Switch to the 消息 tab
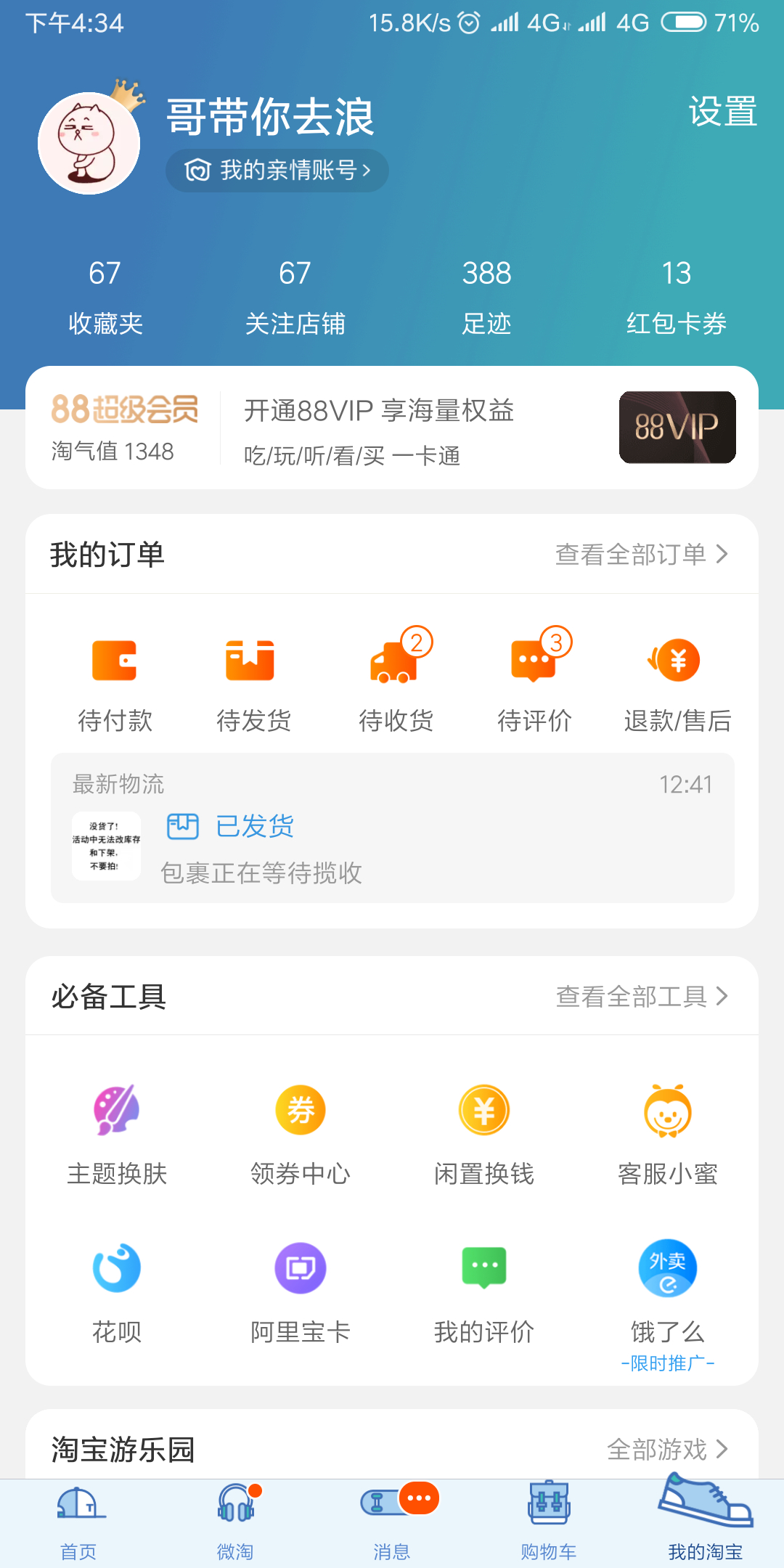 393,1521
